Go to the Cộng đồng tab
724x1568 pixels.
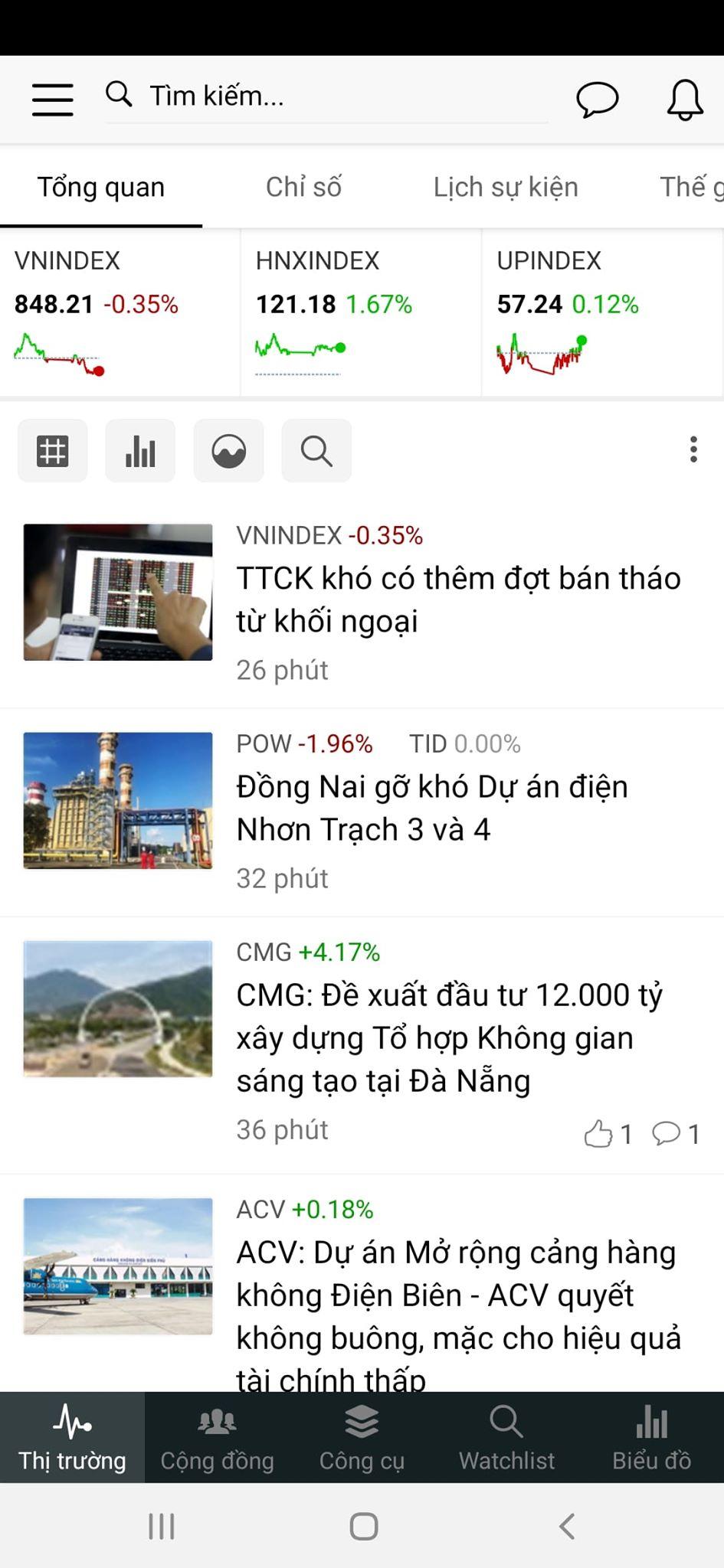(x=217, y=1439)
